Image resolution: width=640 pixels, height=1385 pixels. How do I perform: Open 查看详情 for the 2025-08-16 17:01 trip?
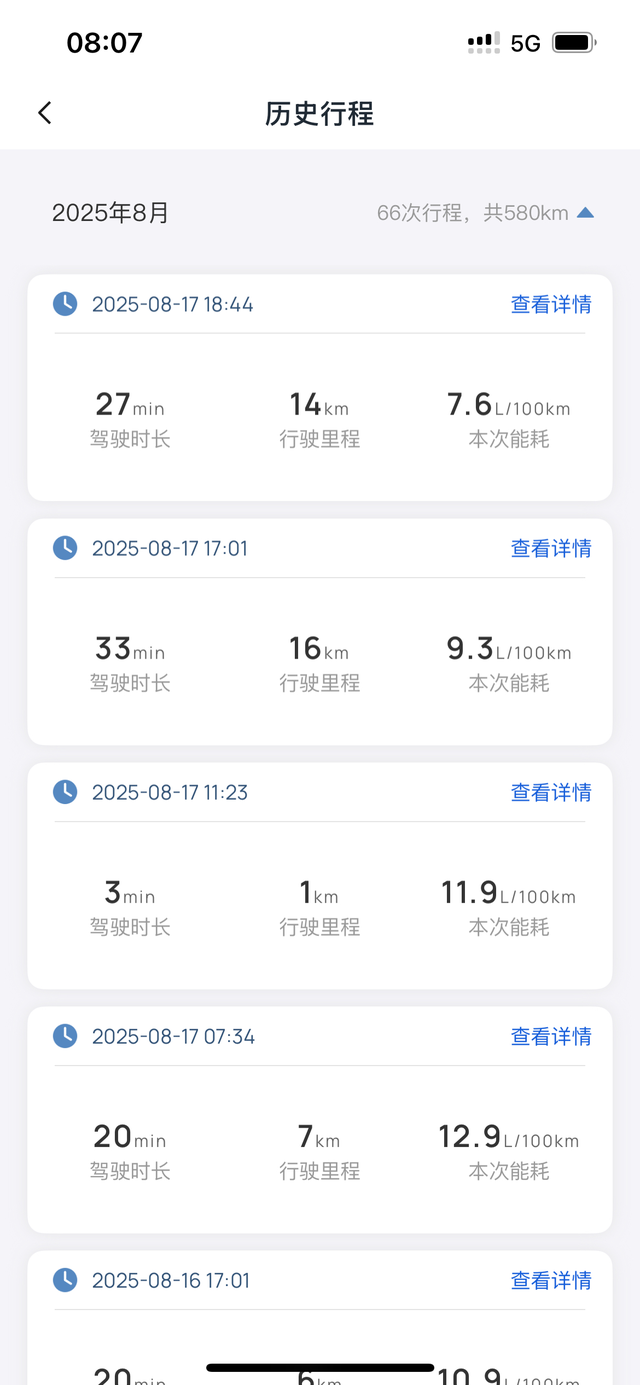551,1280
